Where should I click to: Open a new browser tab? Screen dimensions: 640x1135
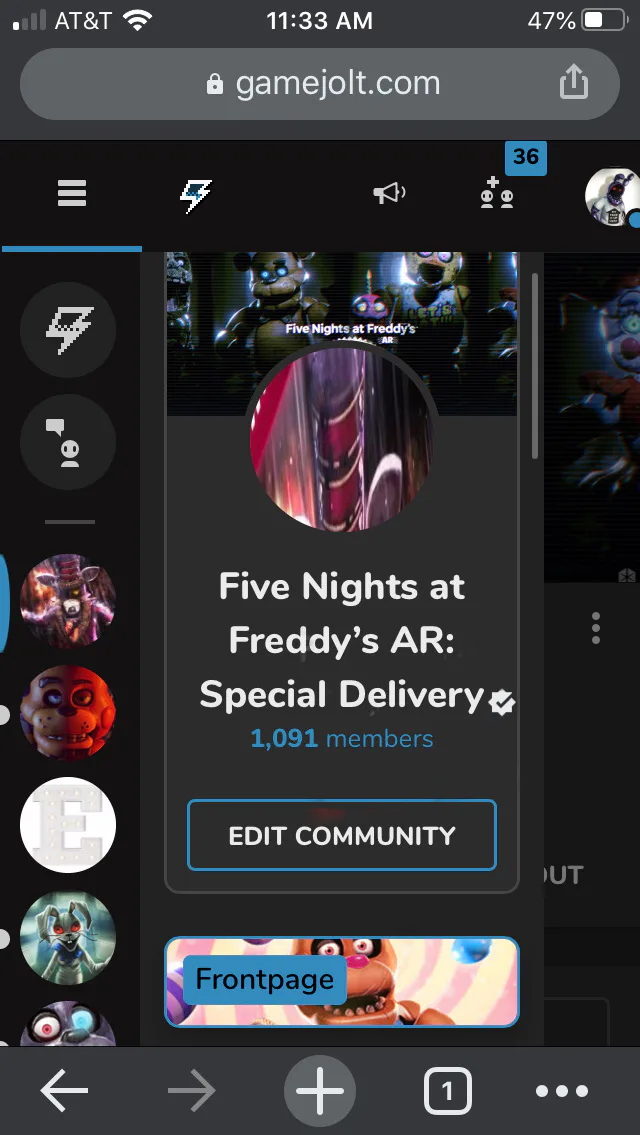click(320, 1092)
